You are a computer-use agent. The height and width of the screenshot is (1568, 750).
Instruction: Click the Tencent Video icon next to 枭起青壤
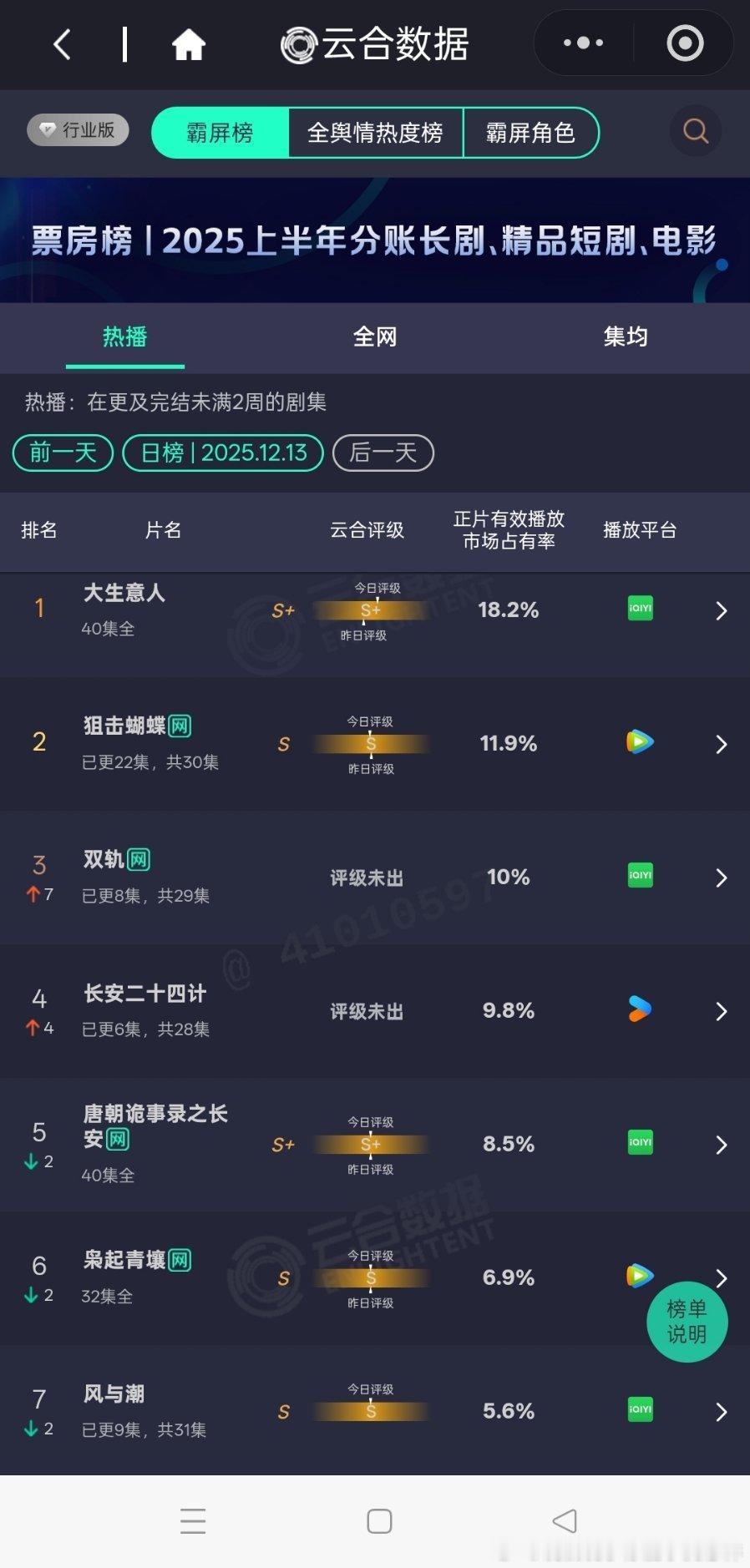point(639,1277)
